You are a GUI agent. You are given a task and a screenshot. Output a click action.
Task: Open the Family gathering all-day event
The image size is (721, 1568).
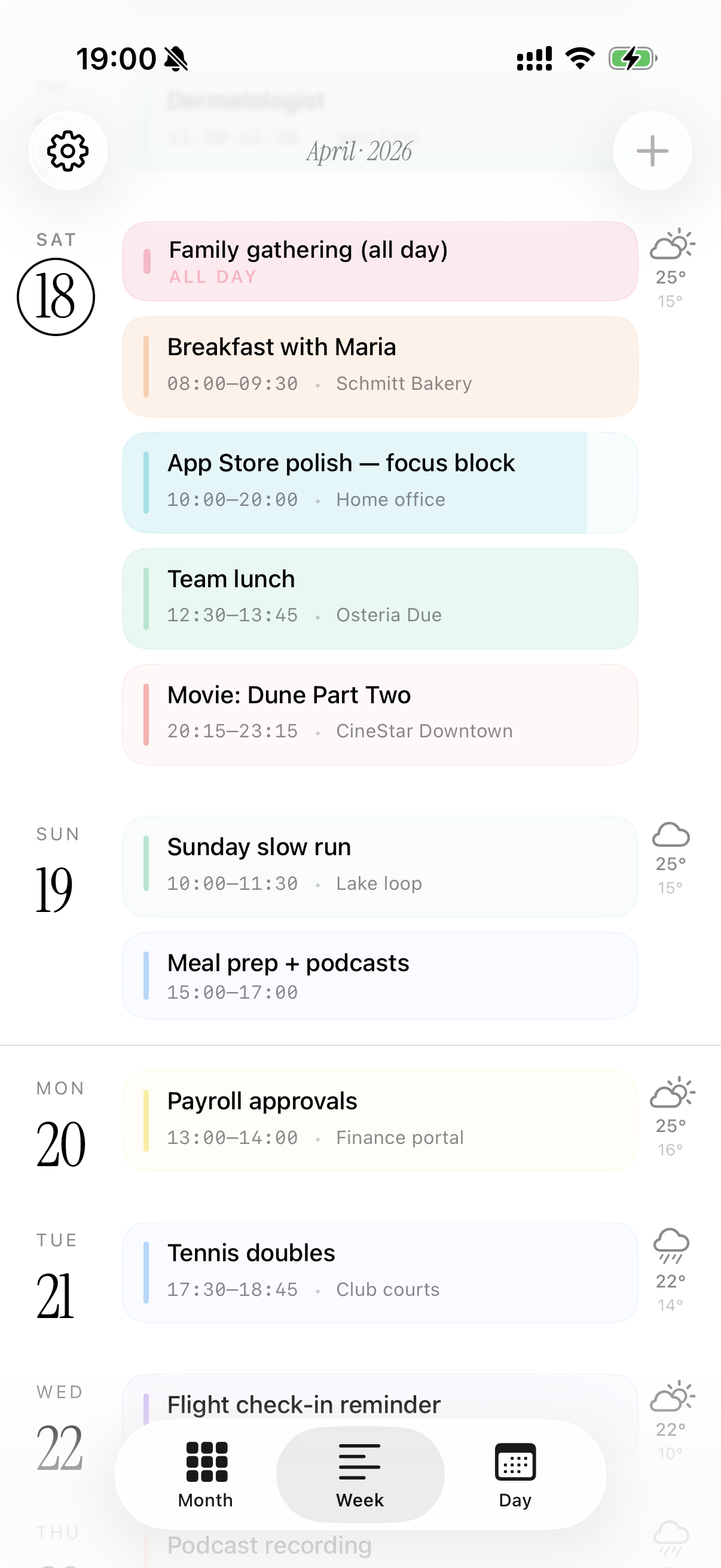(380, 262)
